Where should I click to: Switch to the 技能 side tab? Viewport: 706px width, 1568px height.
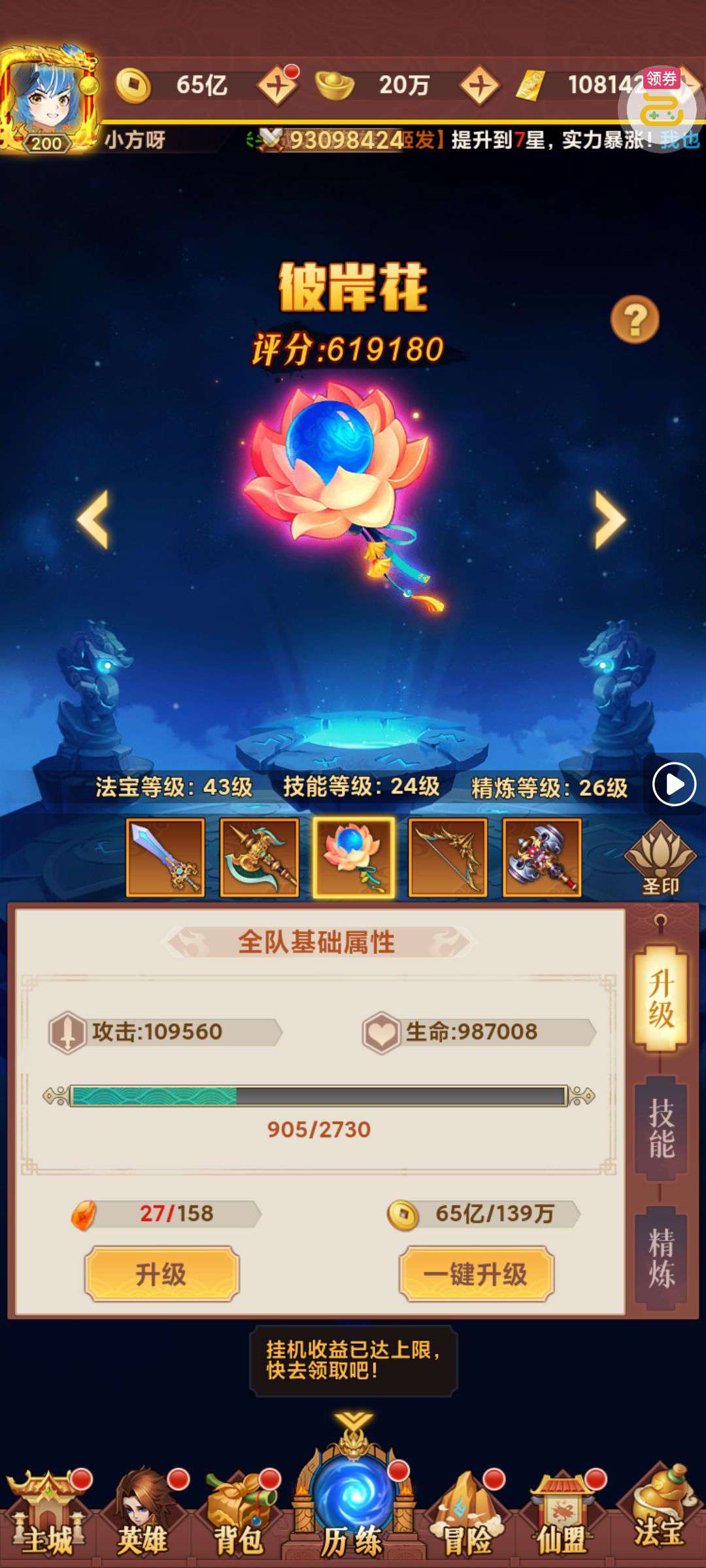(x=661, y=1128)
